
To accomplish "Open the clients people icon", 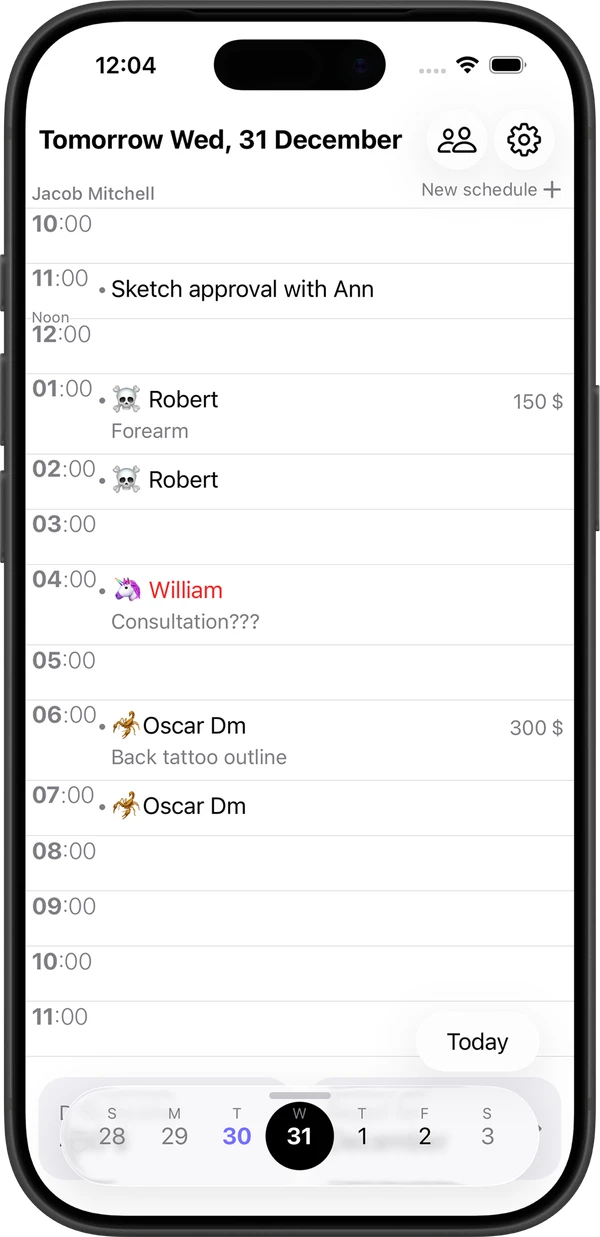I will click(x=457, y=140).
